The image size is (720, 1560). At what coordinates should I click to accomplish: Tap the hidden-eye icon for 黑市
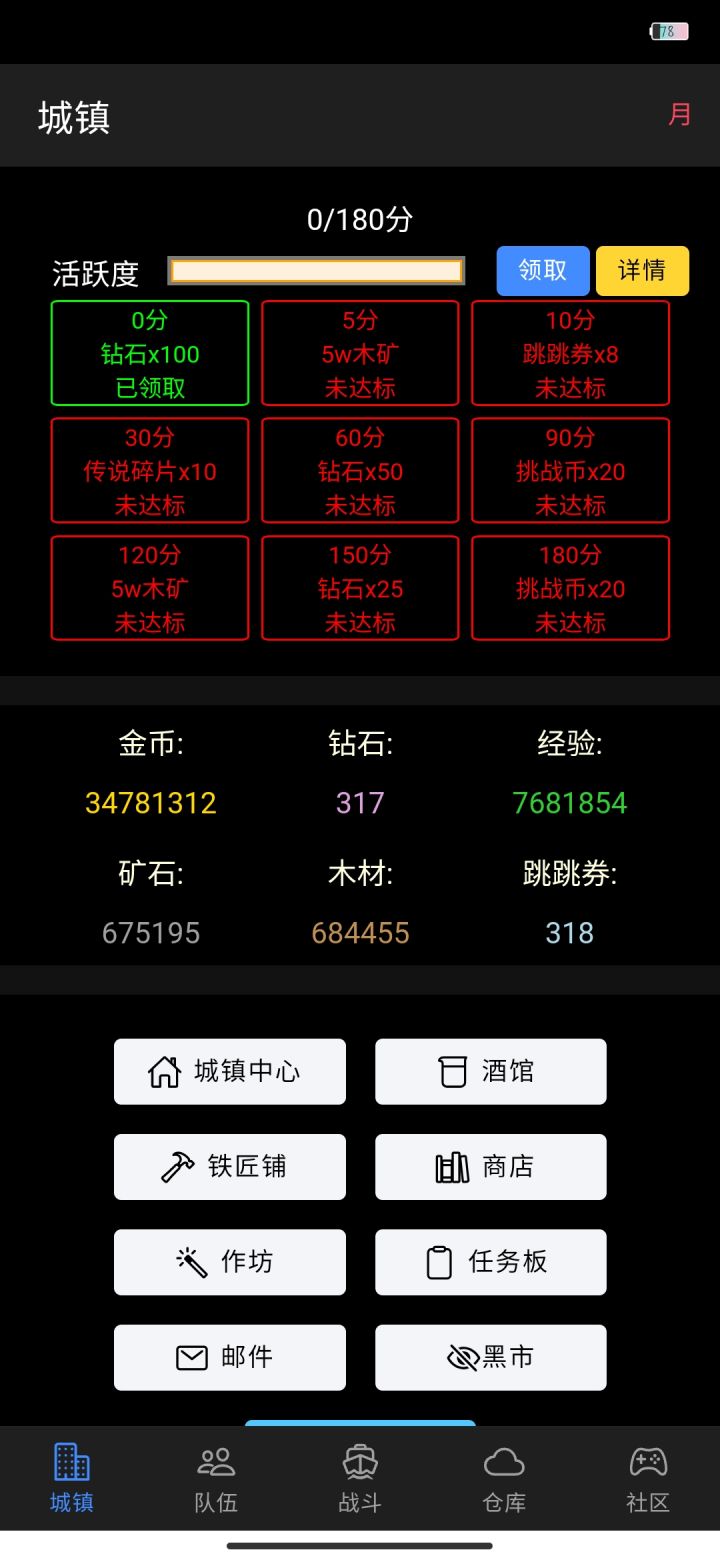pyautogui.click(x=463, y=1356)
